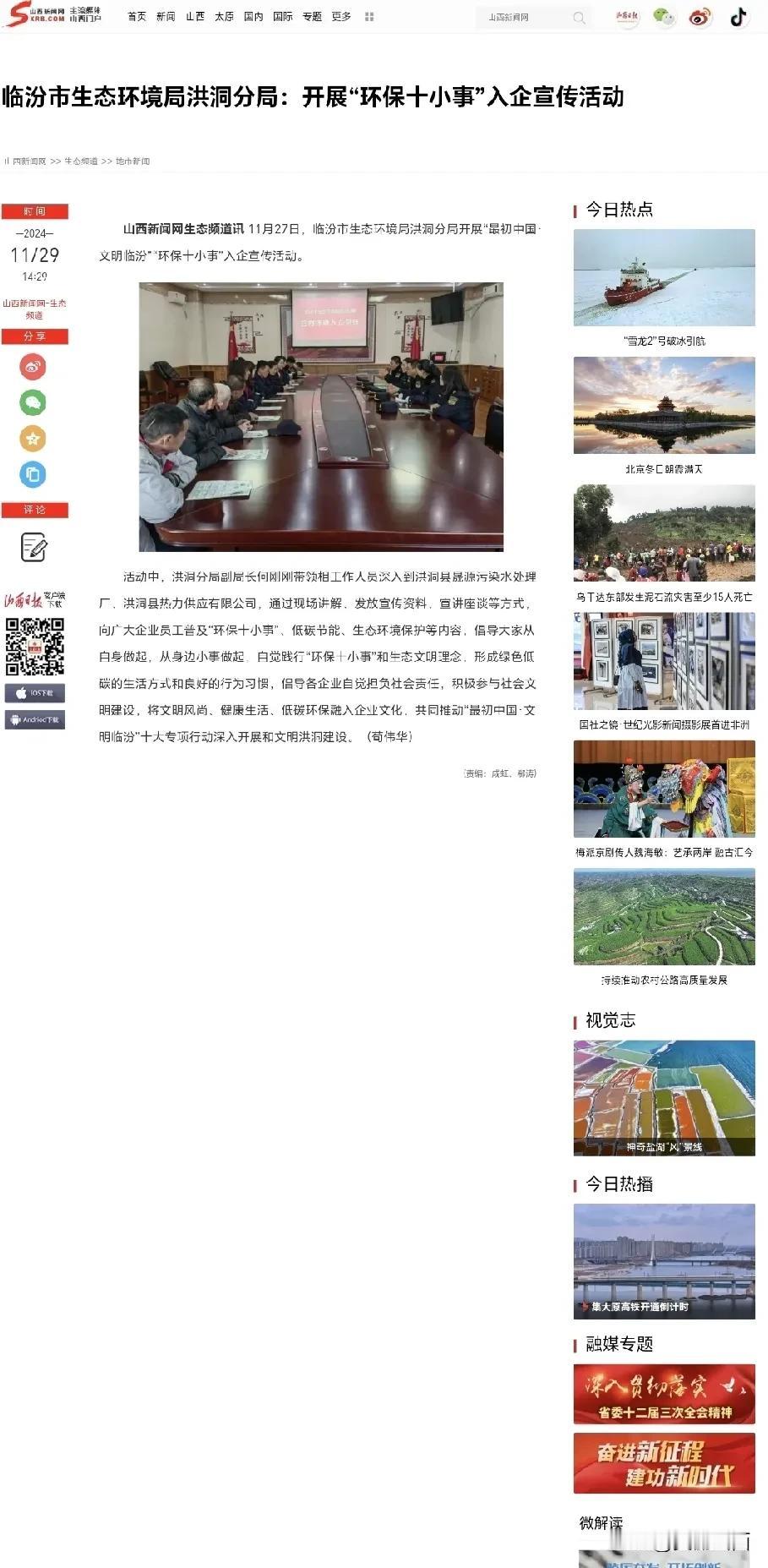
Task: Open the comment writing icon under 评论
Action: pyautogui.click(x=33, y=546)
